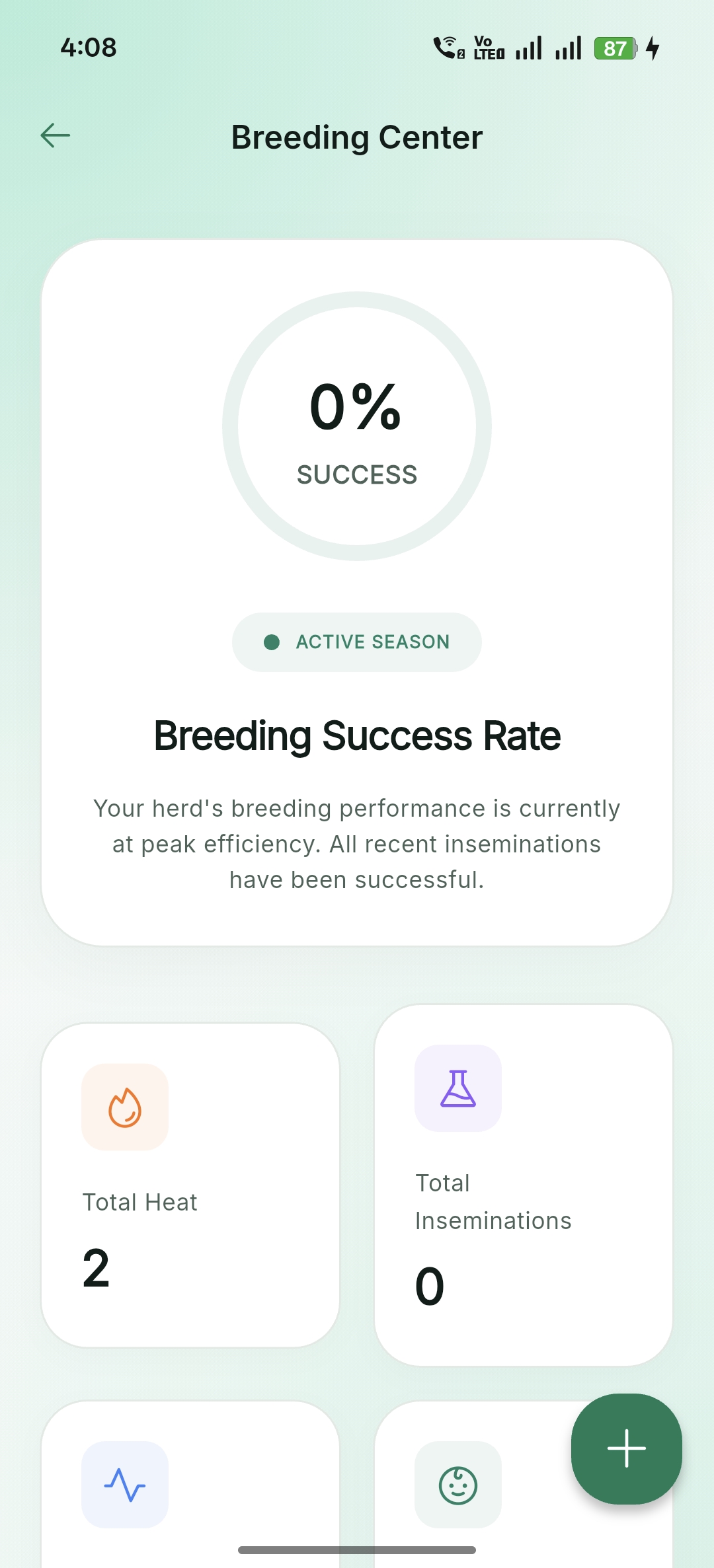Select the flame icon on Total Heat card
Screen dimensions: 714x1568
point(125,1107)
